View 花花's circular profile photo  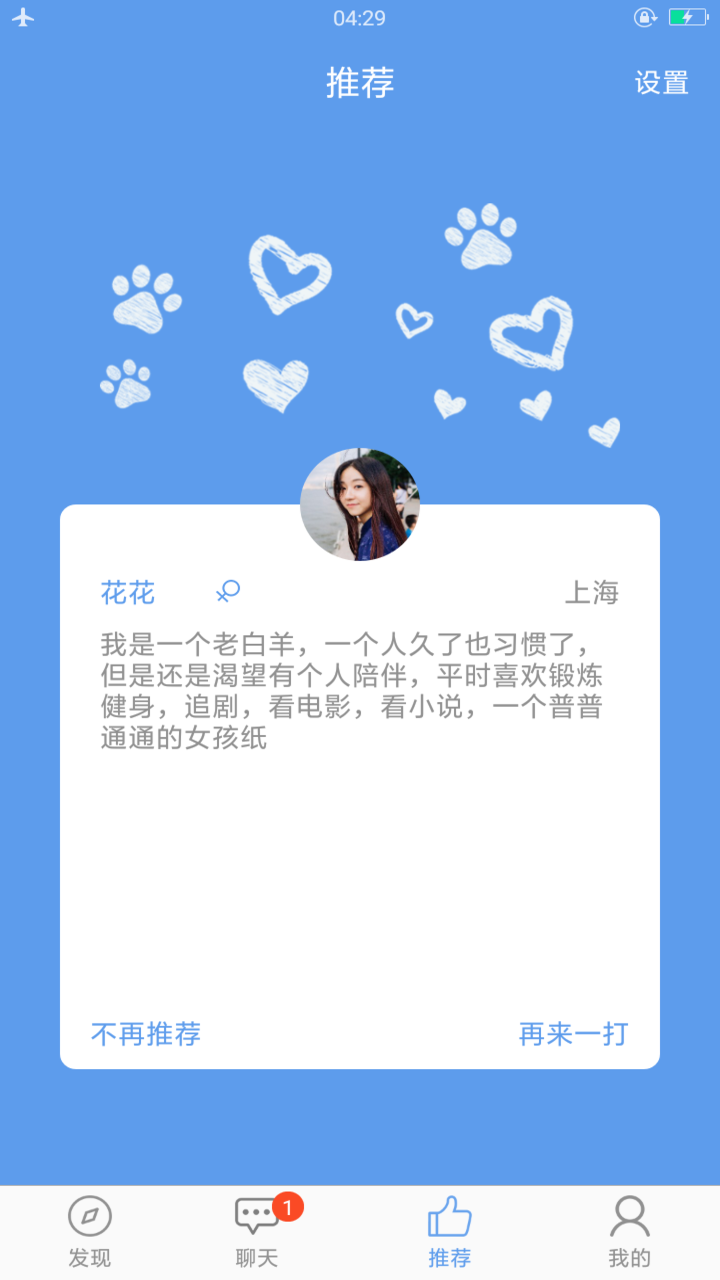coord(361,503)
